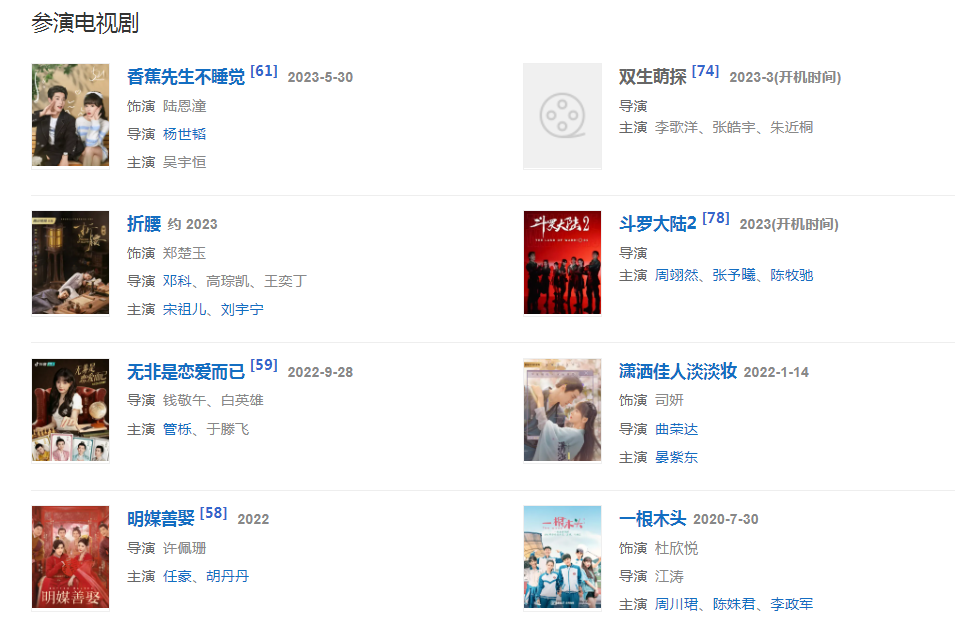View actor 管栎's profile

177,429
